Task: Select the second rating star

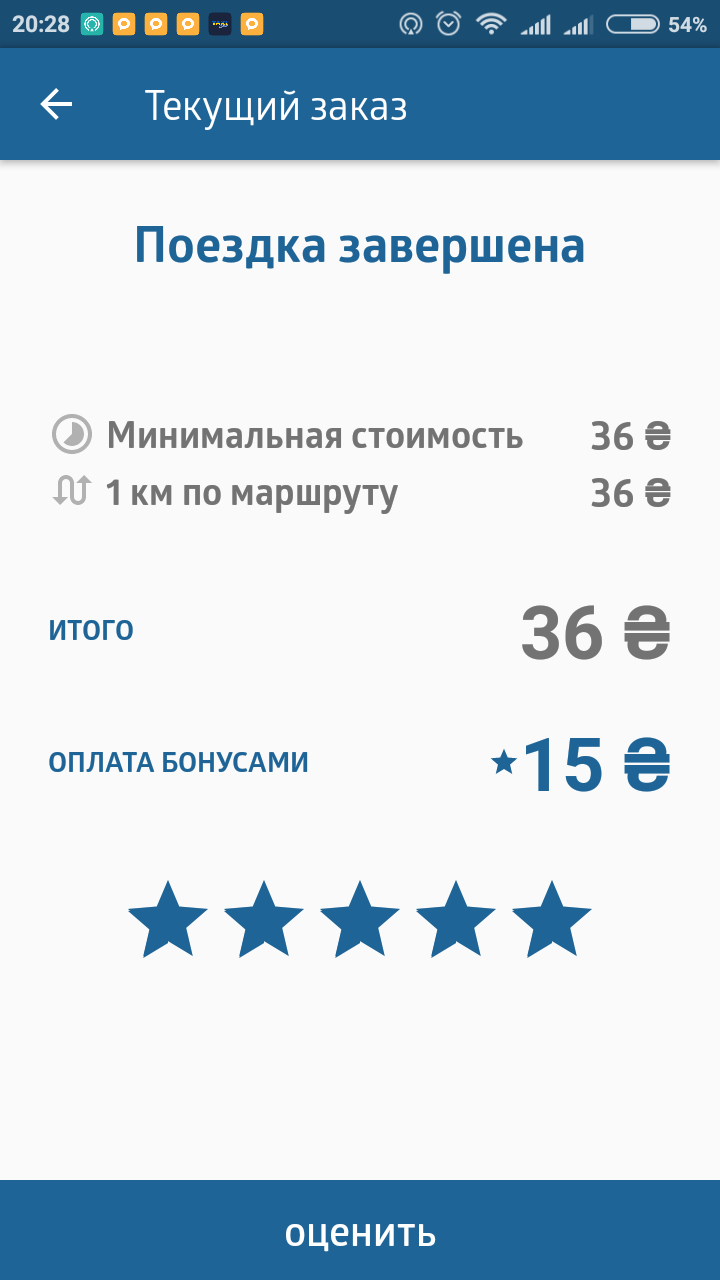Action: tap(263, 922)
